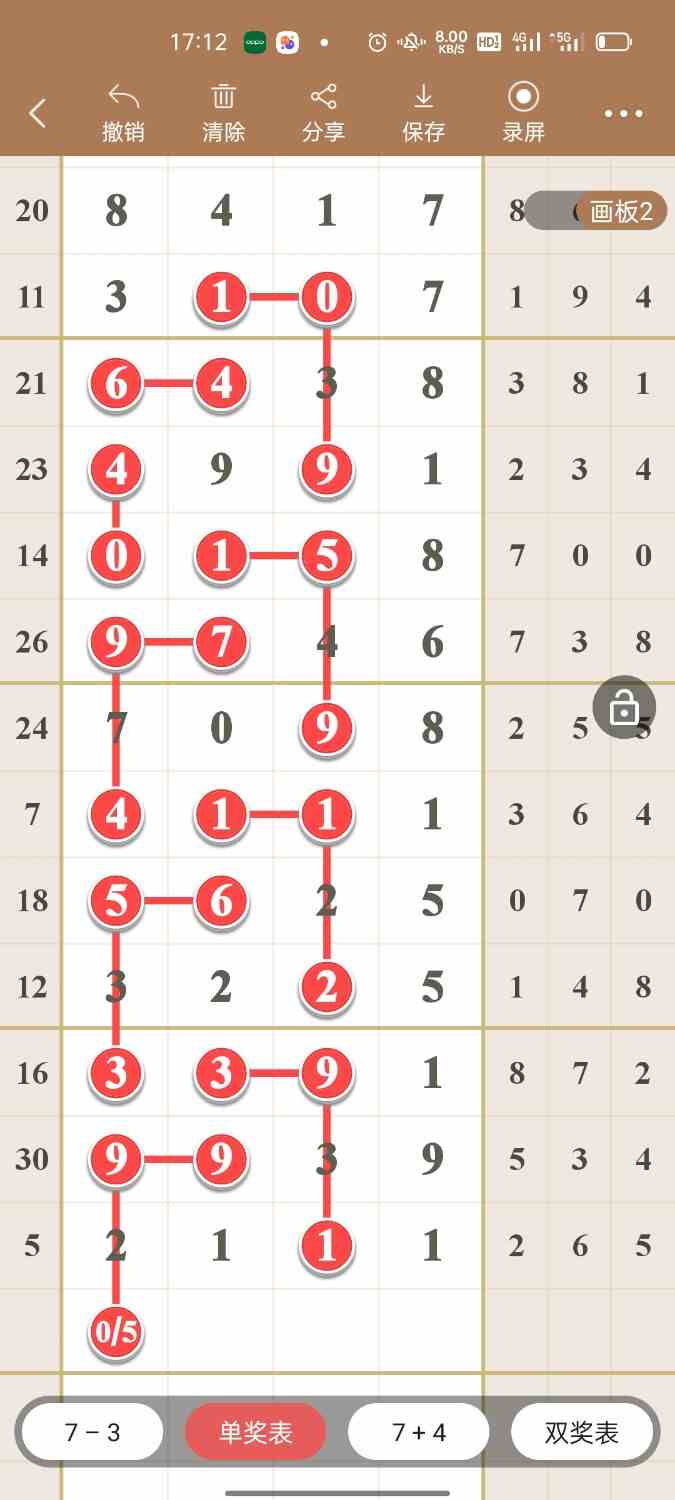
Task: Save the image with 保存
Action: (423, 113)
